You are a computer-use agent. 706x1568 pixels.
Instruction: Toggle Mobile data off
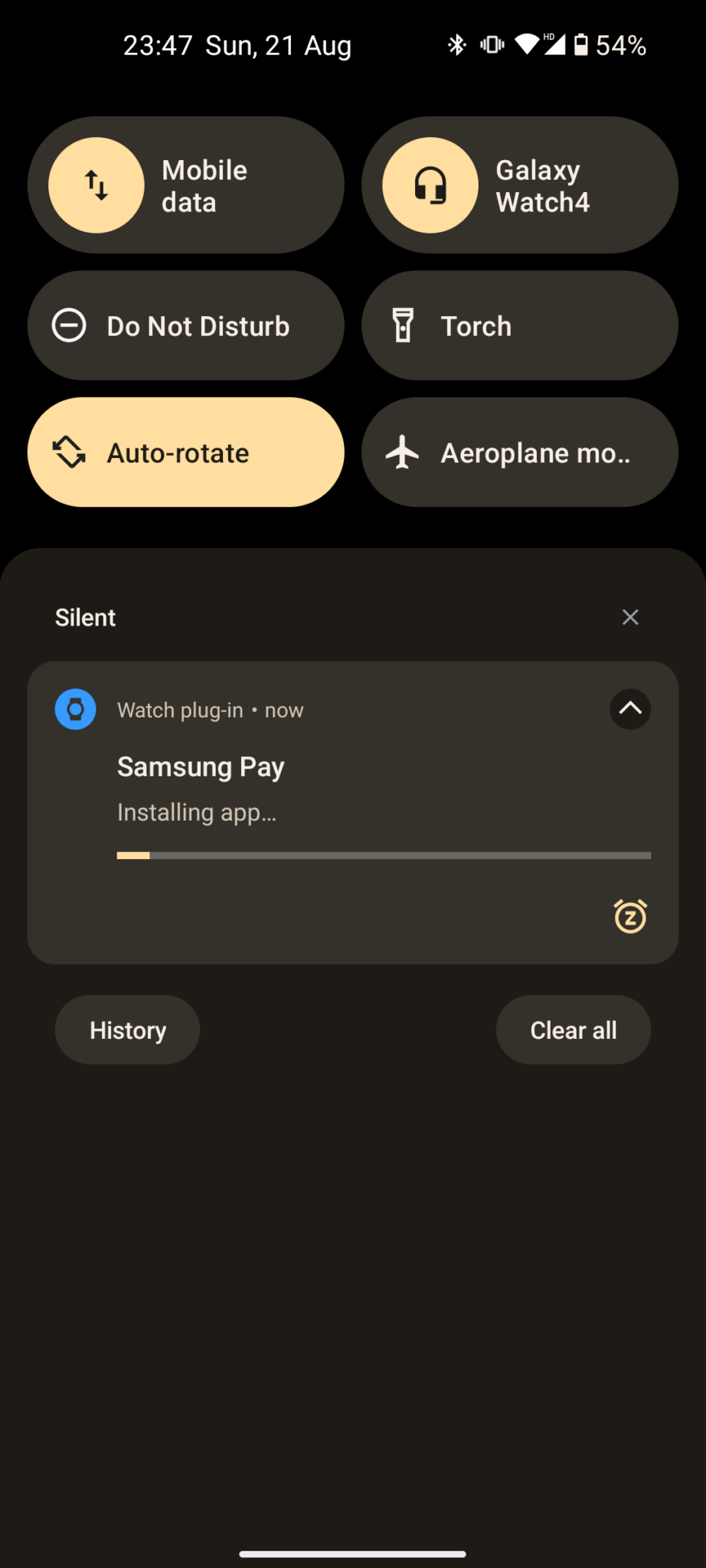tap(188, 185)
